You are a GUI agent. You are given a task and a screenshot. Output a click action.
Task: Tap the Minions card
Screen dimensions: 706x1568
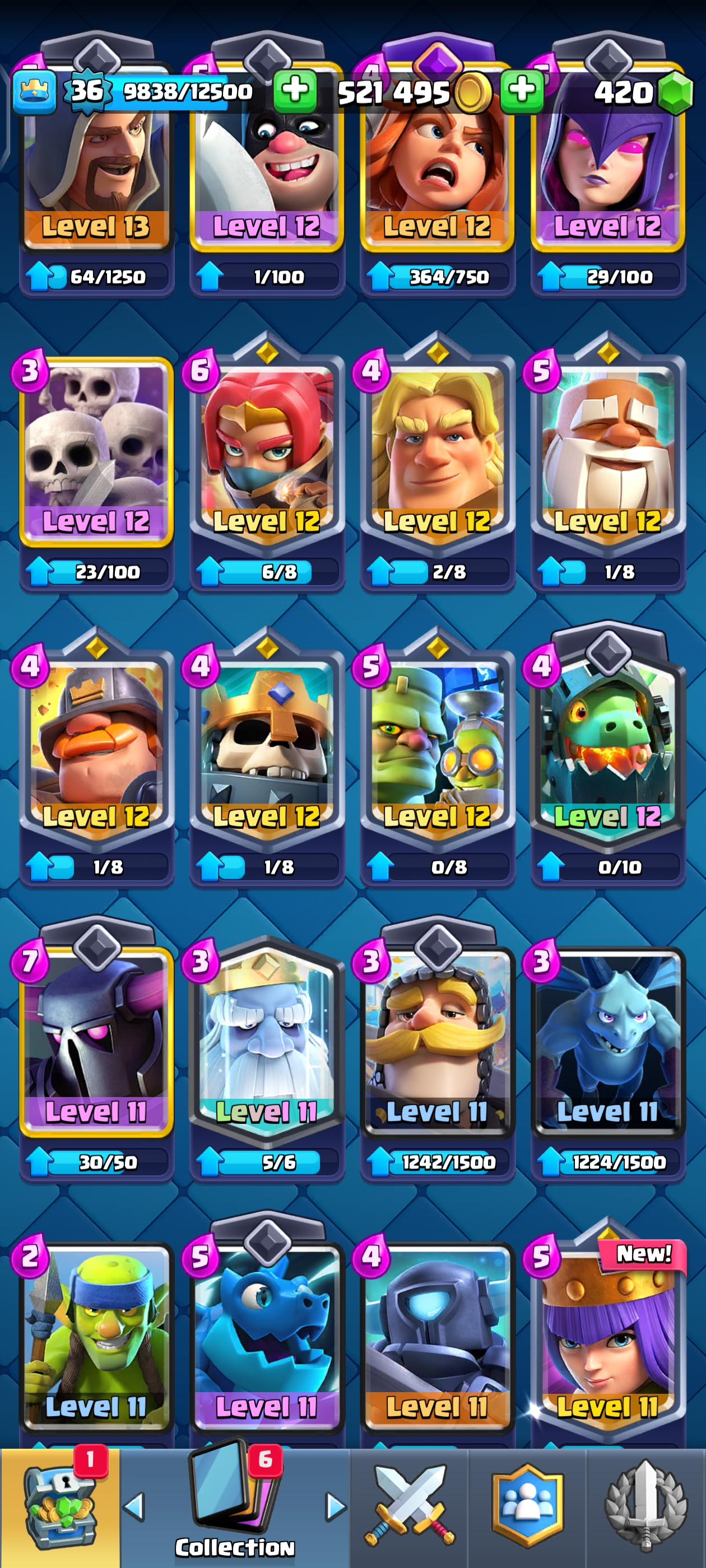pyautogui.click(x=608, y=1041)
